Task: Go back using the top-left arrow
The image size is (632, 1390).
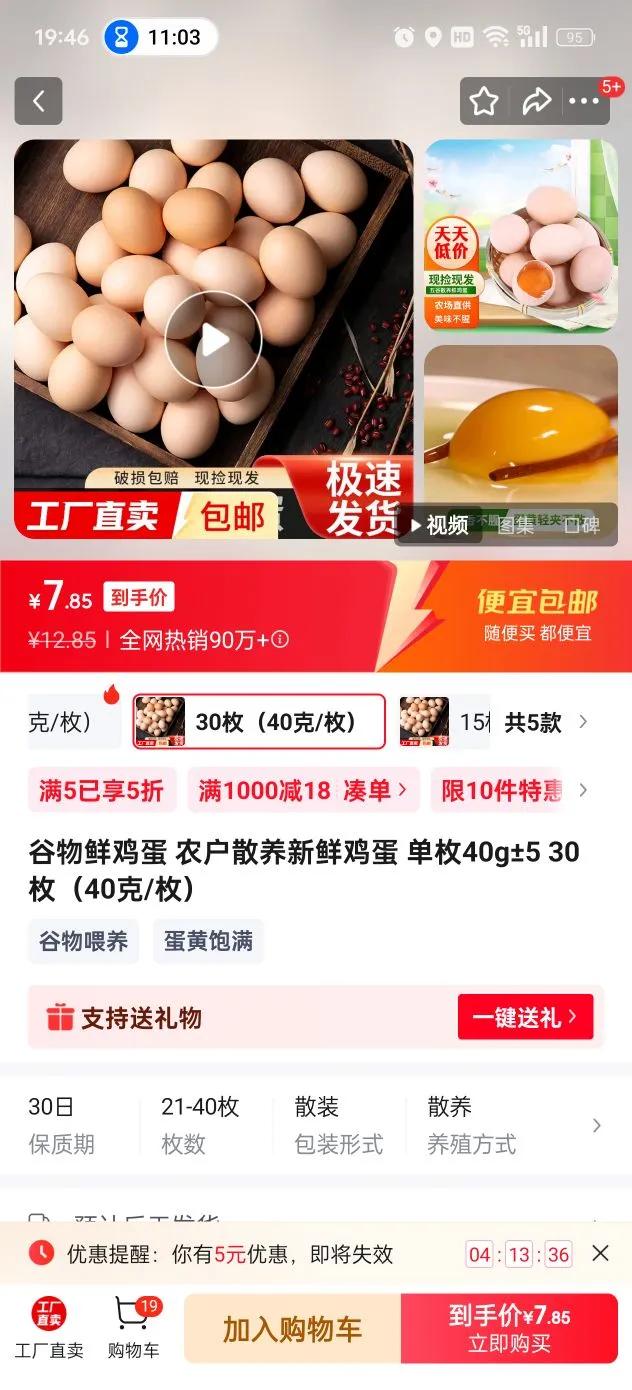Action: pyautogui.click(x=38, y=101)
